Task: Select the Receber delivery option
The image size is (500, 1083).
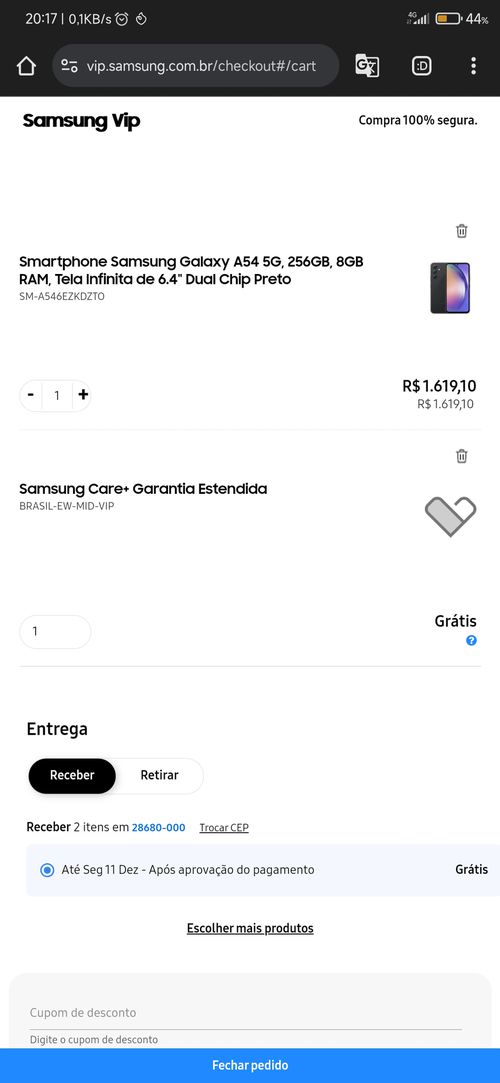Action: 72,775
